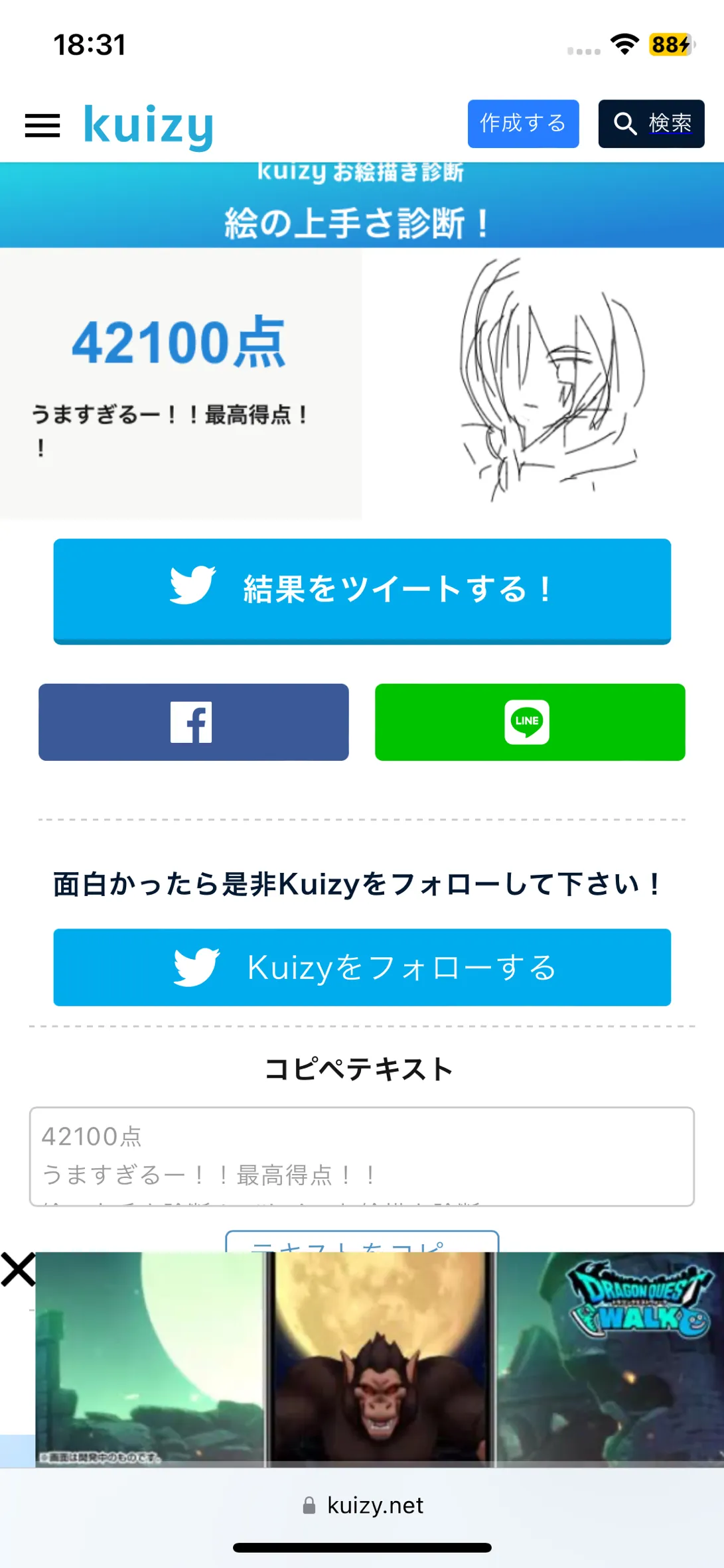Open the hamburger menu
Image resolution: width=724 pixels, height=1568 pixels.
(42, 125)
